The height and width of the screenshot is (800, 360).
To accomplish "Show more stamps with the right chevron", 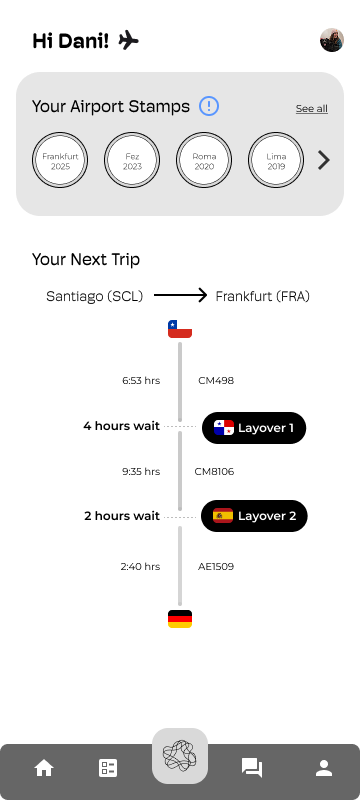I will pyautogui.click(x=324, y=160).
